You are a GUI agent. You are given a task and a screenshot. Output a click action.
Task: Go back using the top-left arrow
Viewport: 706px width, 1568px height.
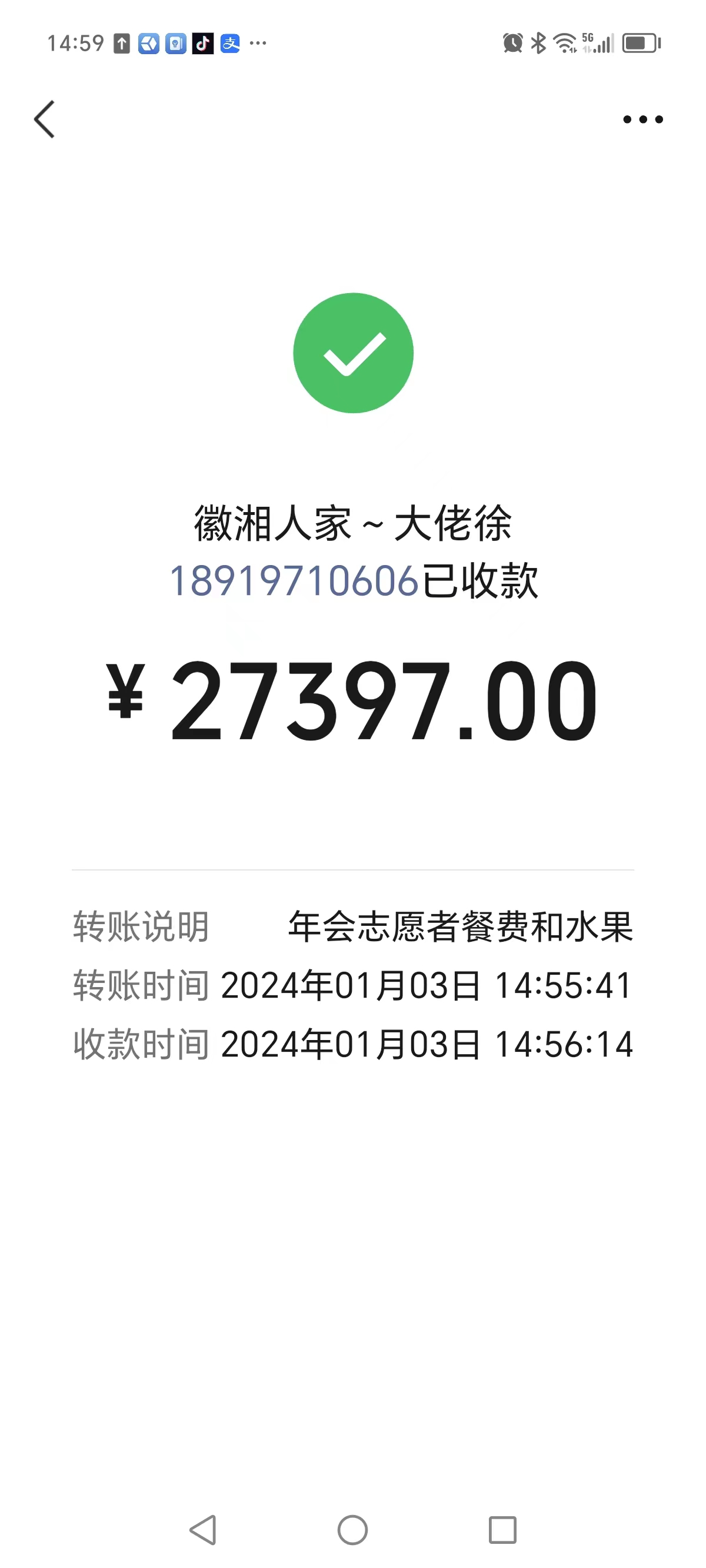coord(45,119)
